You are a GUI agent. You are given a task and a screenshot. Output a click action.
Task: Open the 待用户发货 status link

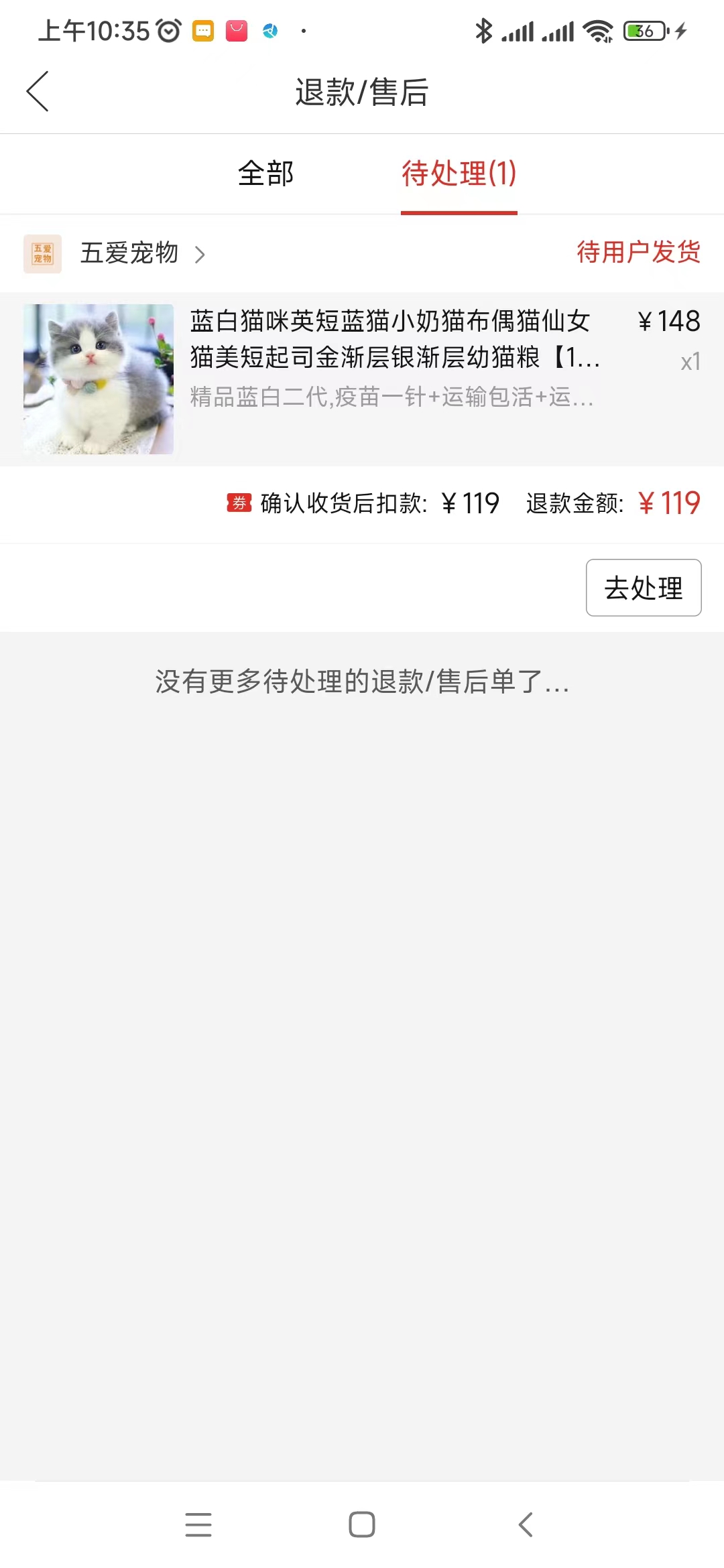tap(637, 253)
